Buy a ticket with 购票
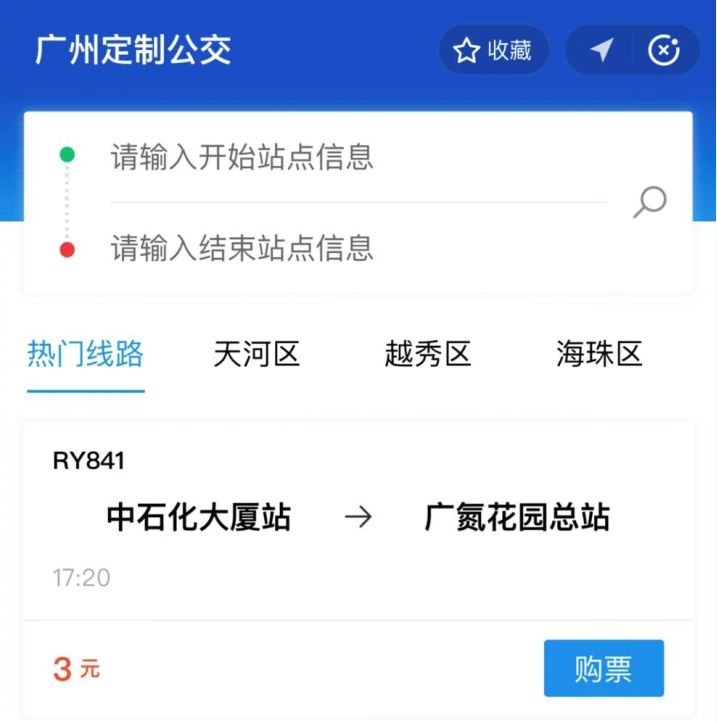 (x=603, y=668)
